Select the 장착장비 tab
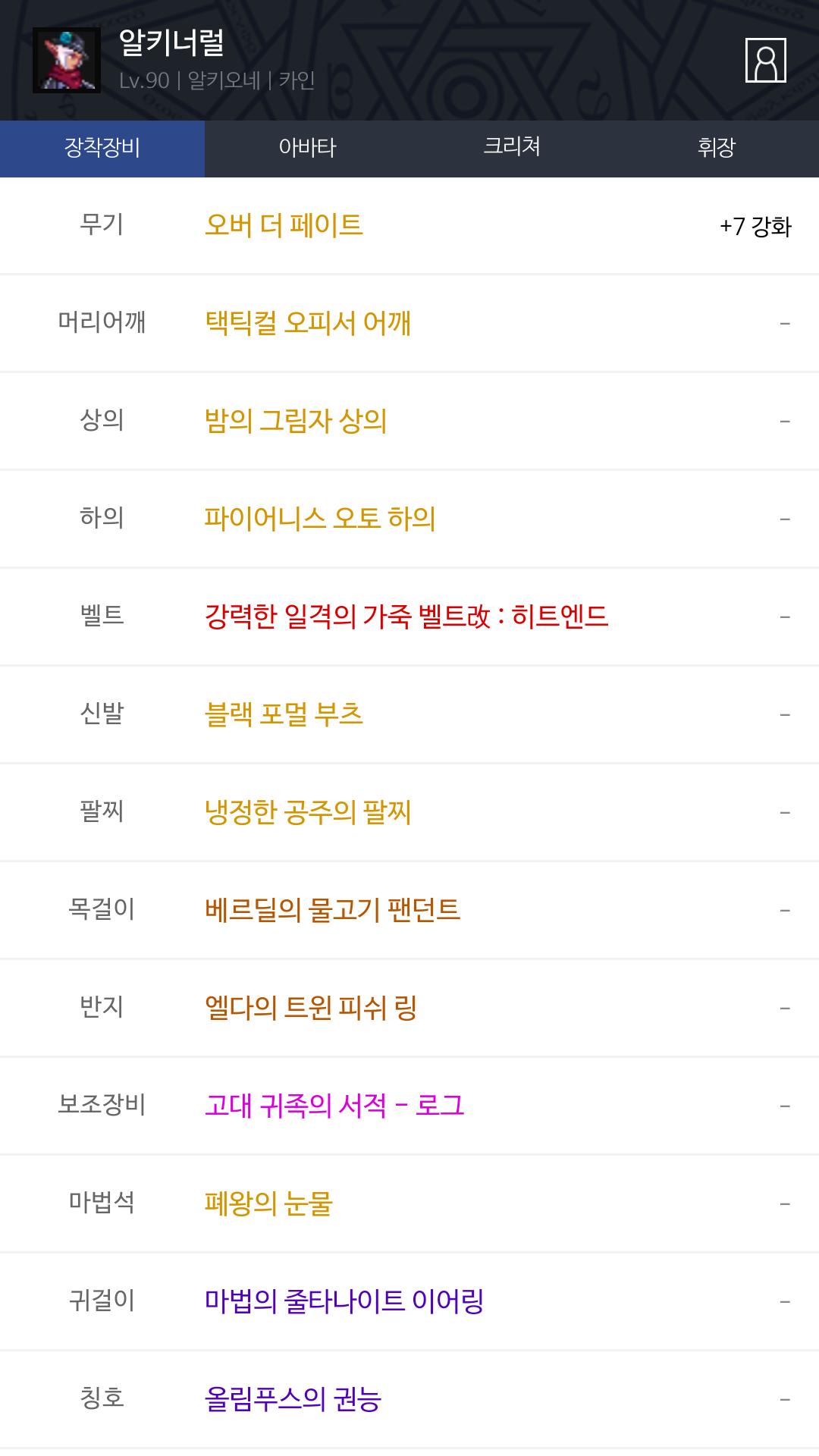Screen dimensions: 819x1456 tap(102, 149)
